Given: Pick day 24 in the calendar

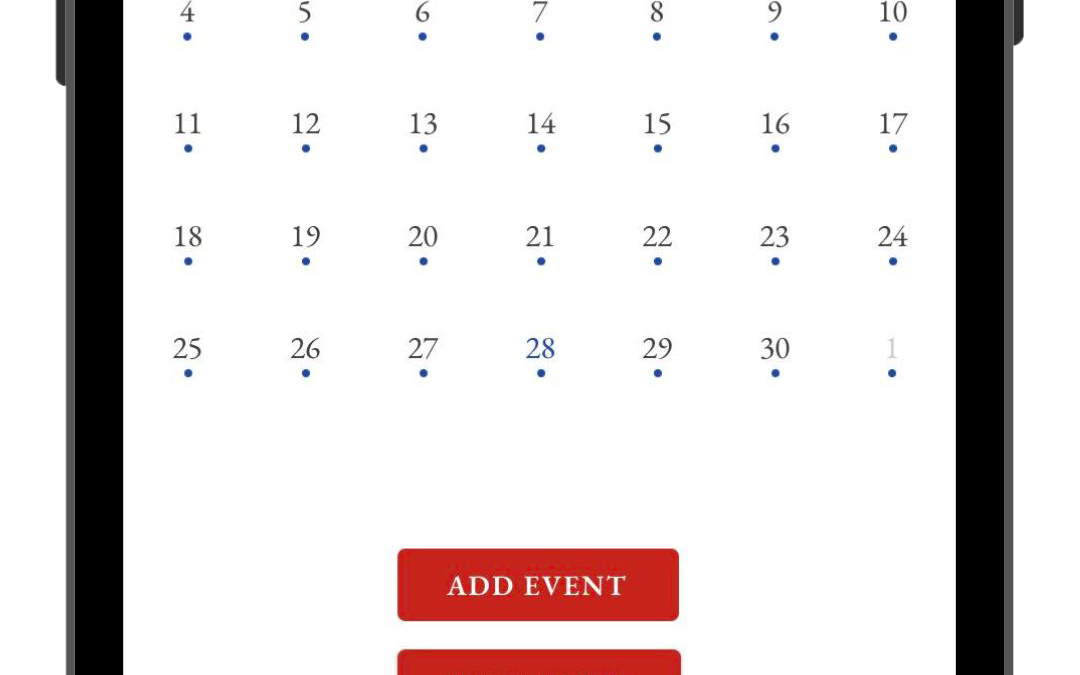Looking at the screenshot, I should click(x=892, y=237).
